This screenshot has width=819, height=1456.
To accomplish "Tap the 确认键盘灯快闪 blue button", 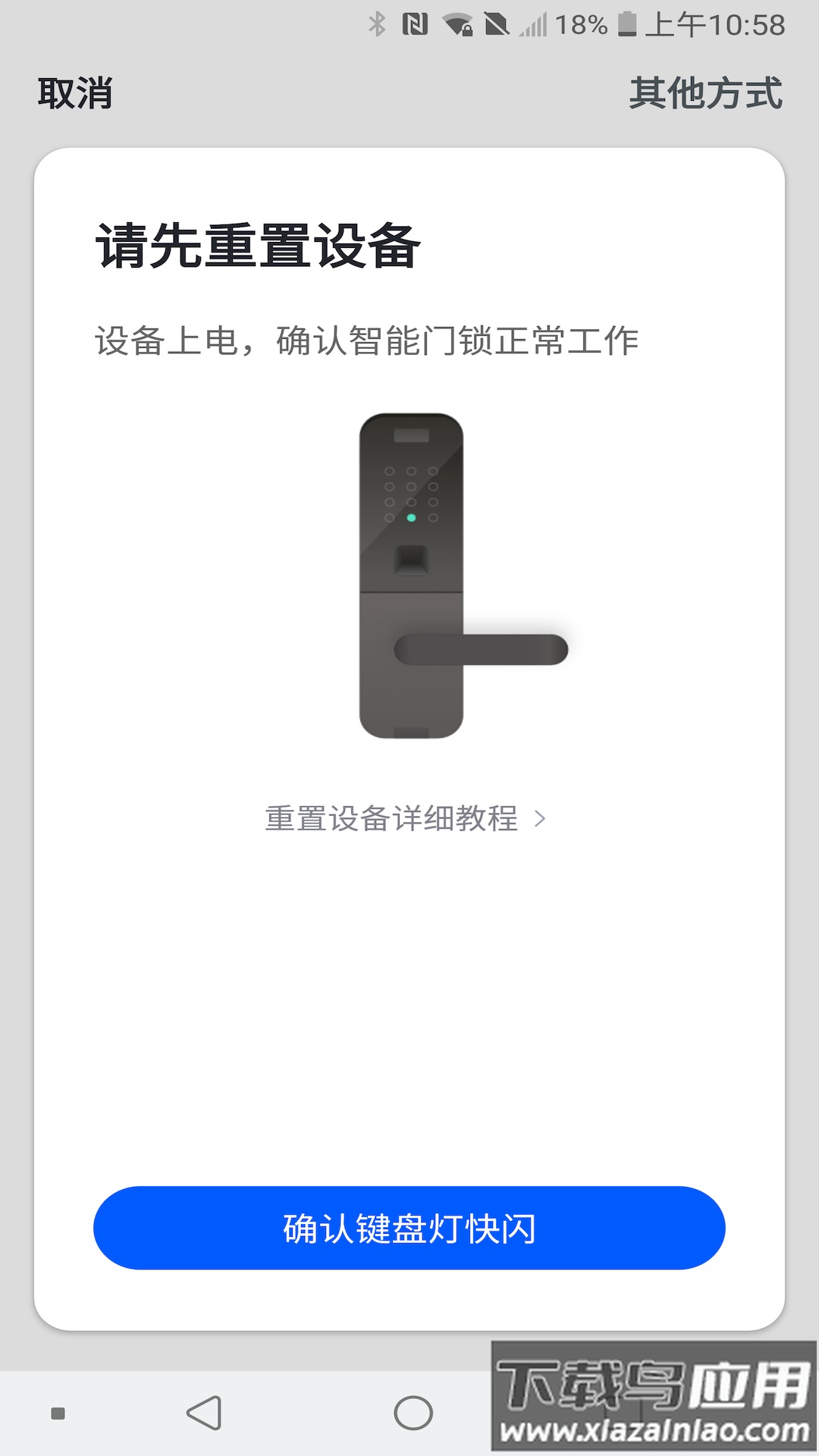I will (x=409, y=1226).
